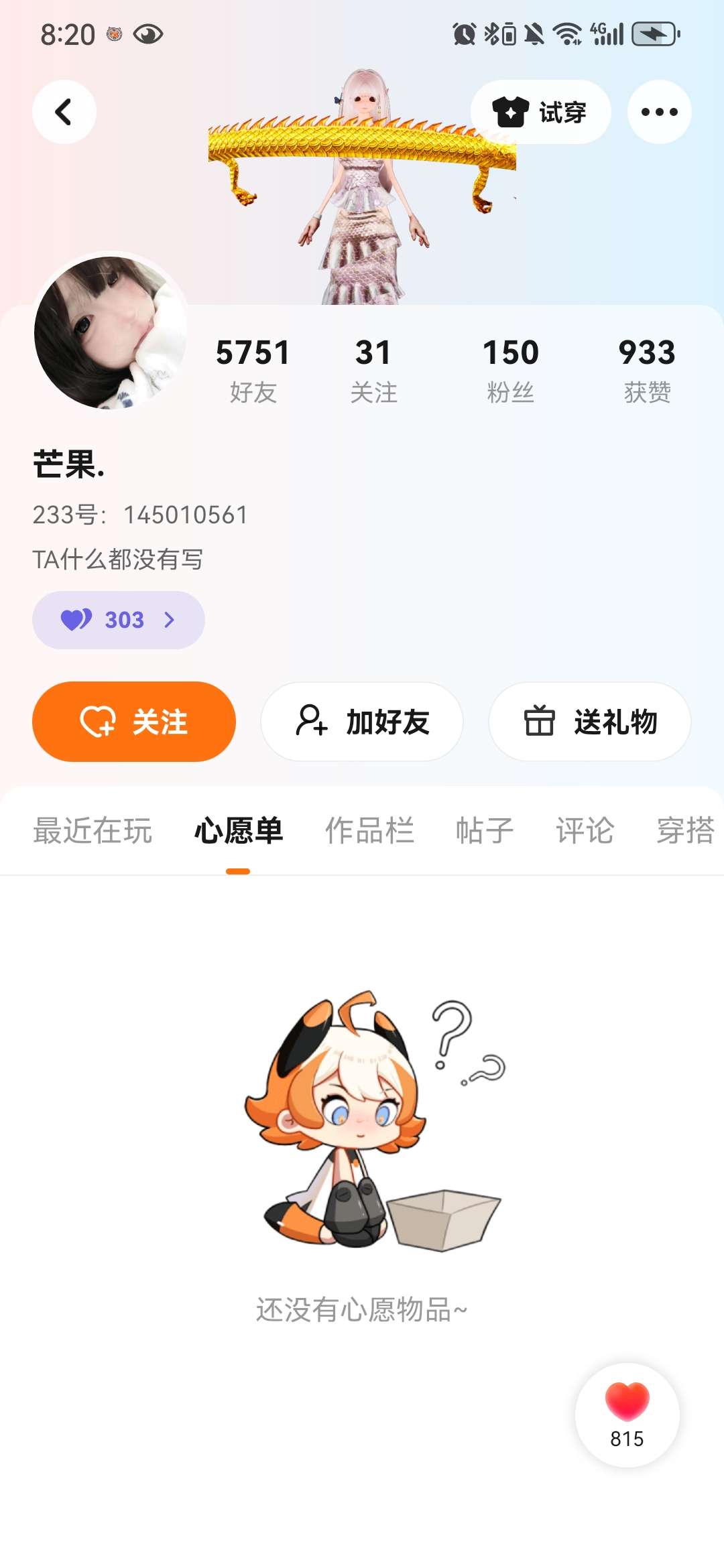Open the 31 关注 following list
Image resolution: width=724 pixels, height=1568 pixels.
click(x=373, y=369)
